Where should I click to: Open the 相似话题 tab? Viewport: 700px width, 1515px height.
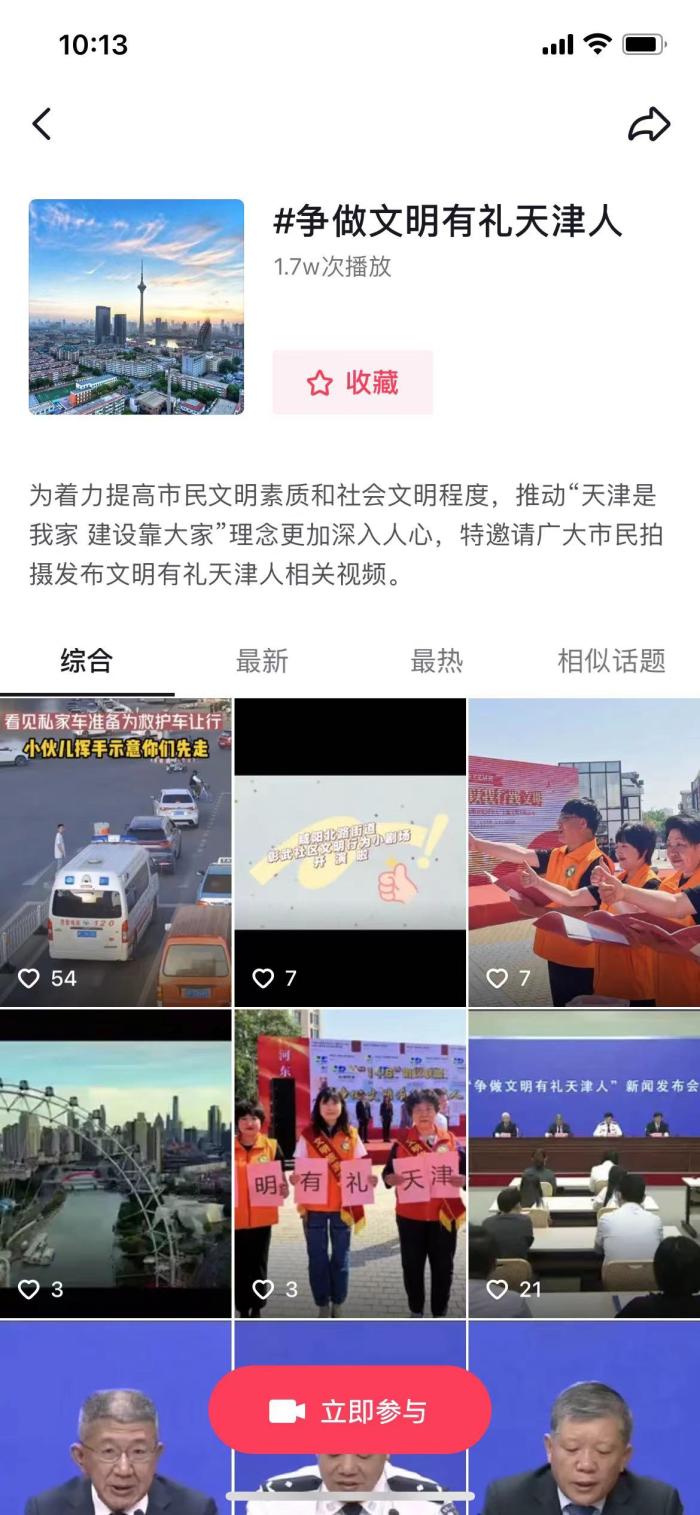point(611,661)
